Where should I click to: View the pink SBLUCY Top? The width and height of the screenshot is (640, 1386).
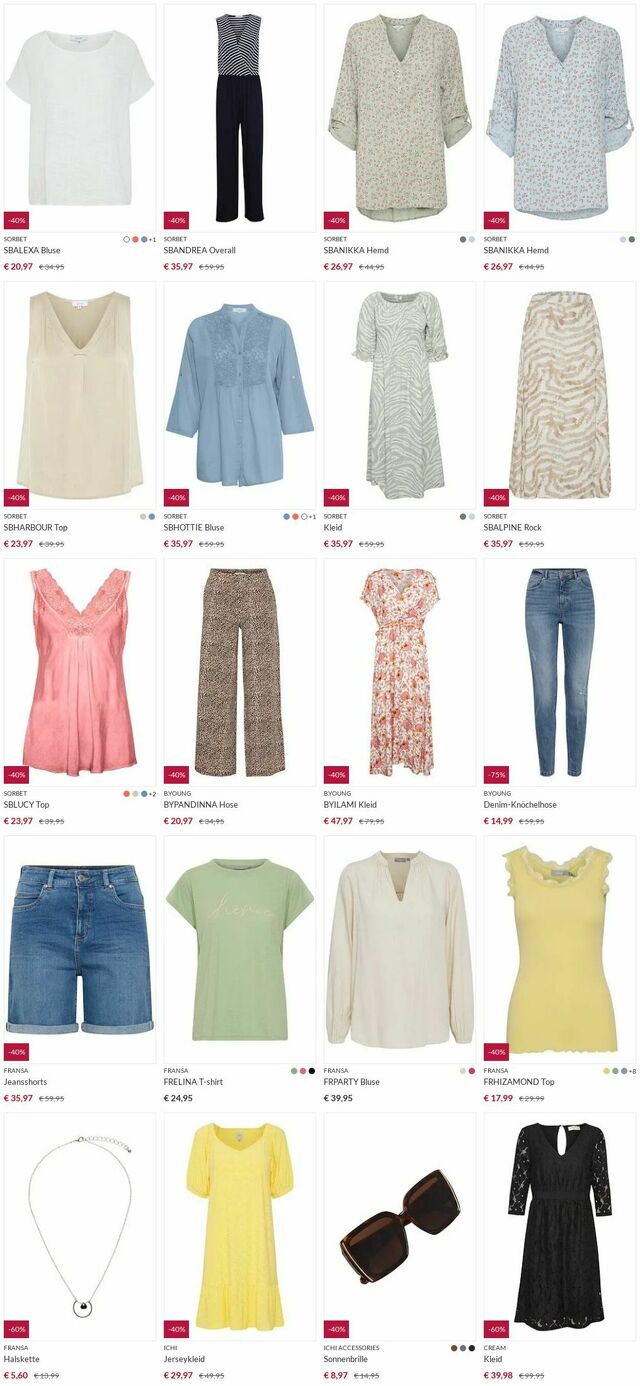tap(80, 672)
